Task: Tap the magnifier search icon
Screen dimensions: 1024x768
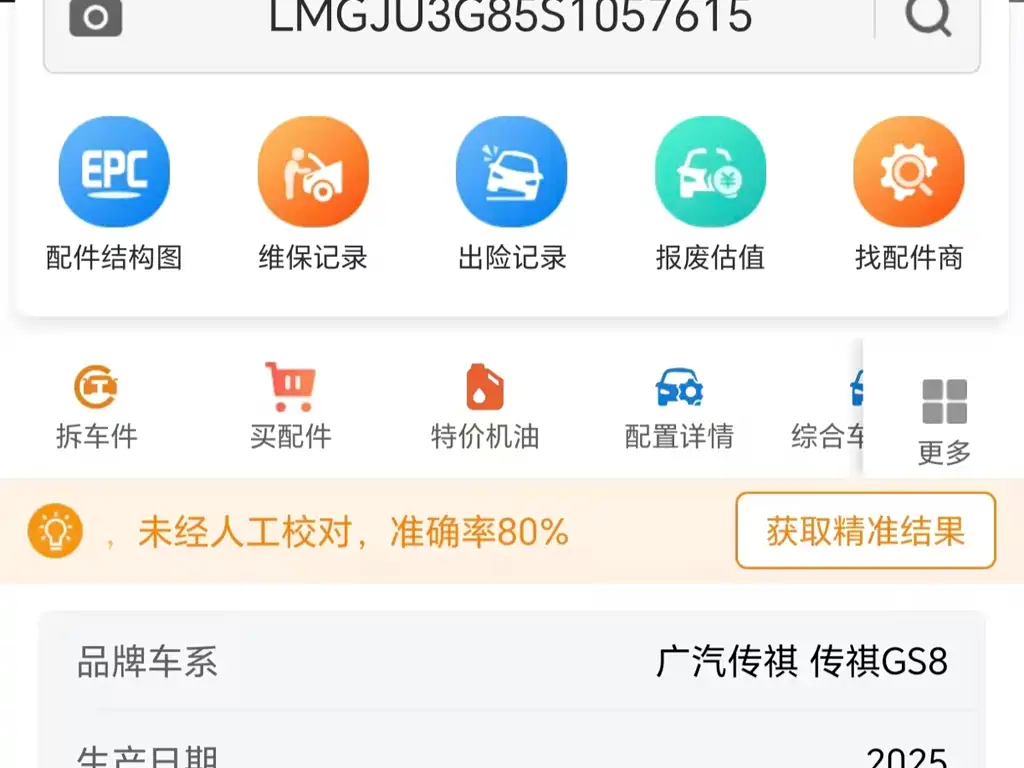Action: (928, 18)
